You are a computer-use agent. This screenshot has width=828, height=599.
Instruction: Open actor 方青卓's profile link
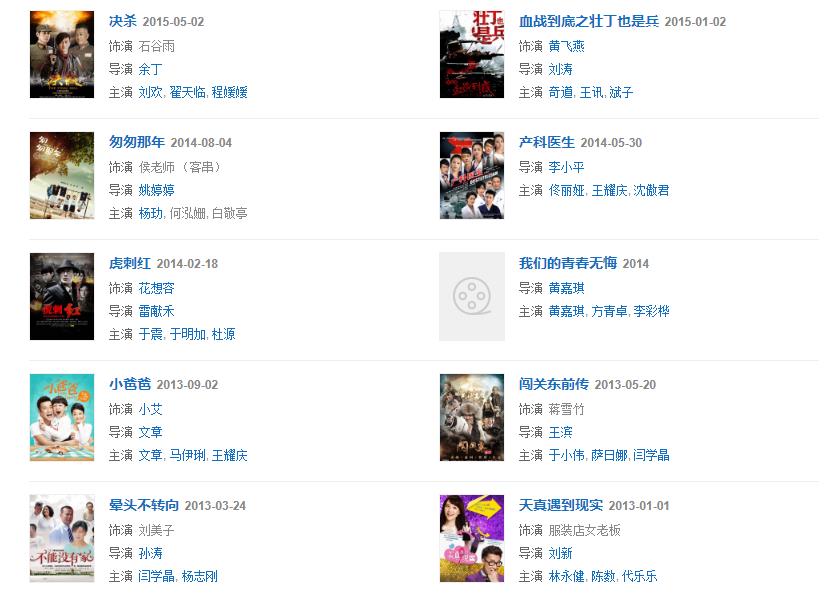(607, 311)
